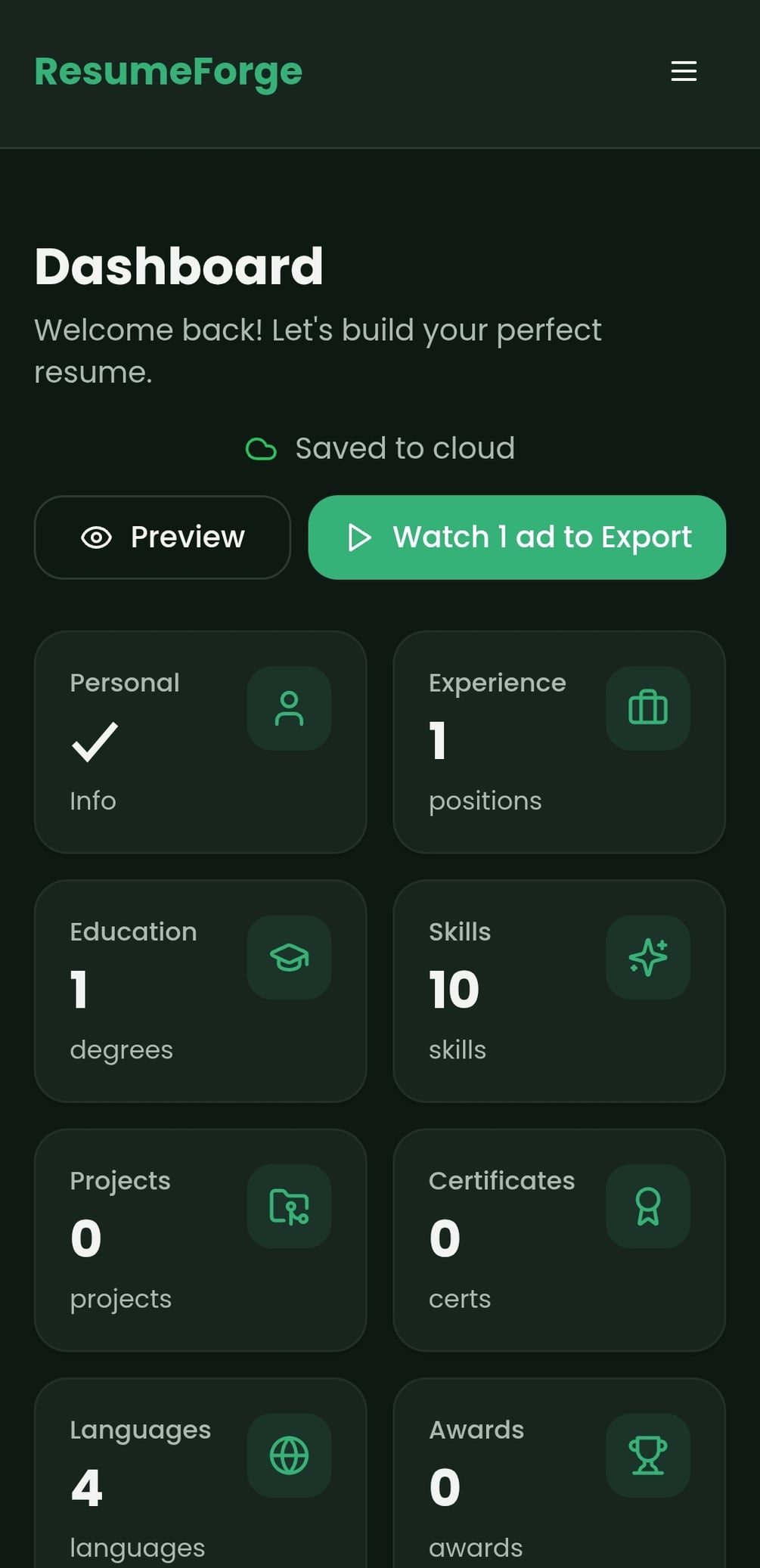The image size is (760, 1568).
Task: Tap Watch 1 ad to Export
Action: pos(516,538)
